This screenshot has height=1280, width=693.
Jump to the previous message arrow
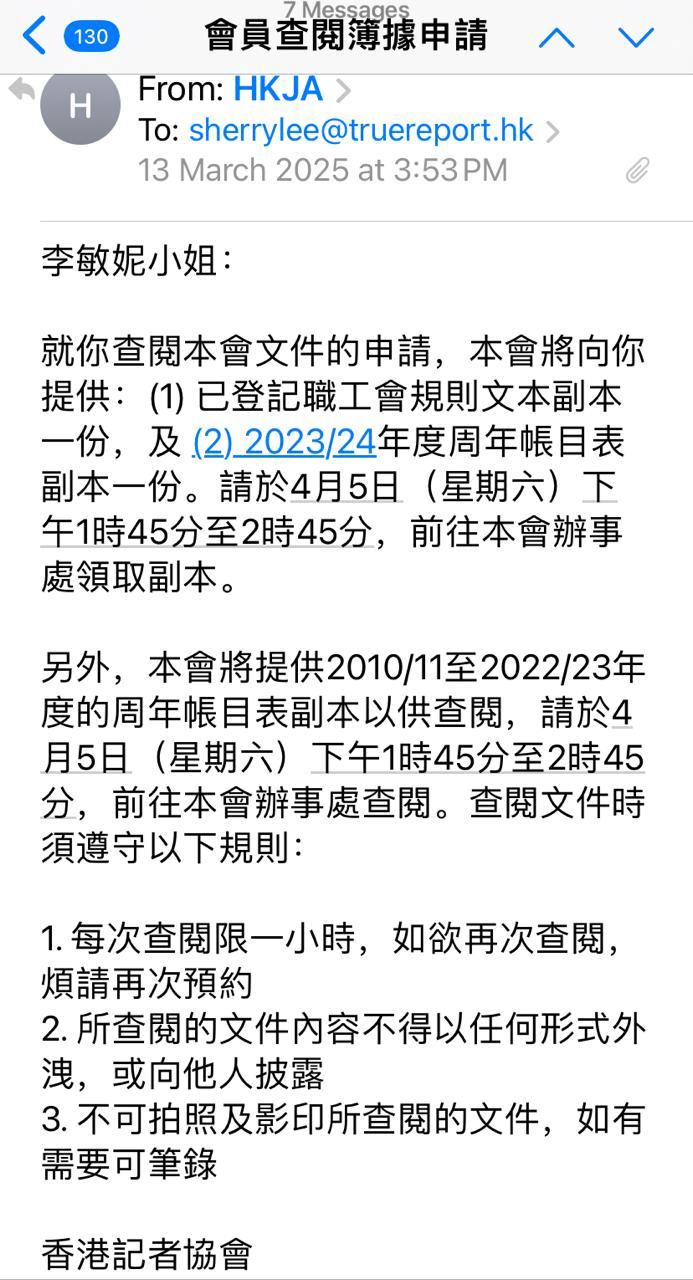[557, 38]
